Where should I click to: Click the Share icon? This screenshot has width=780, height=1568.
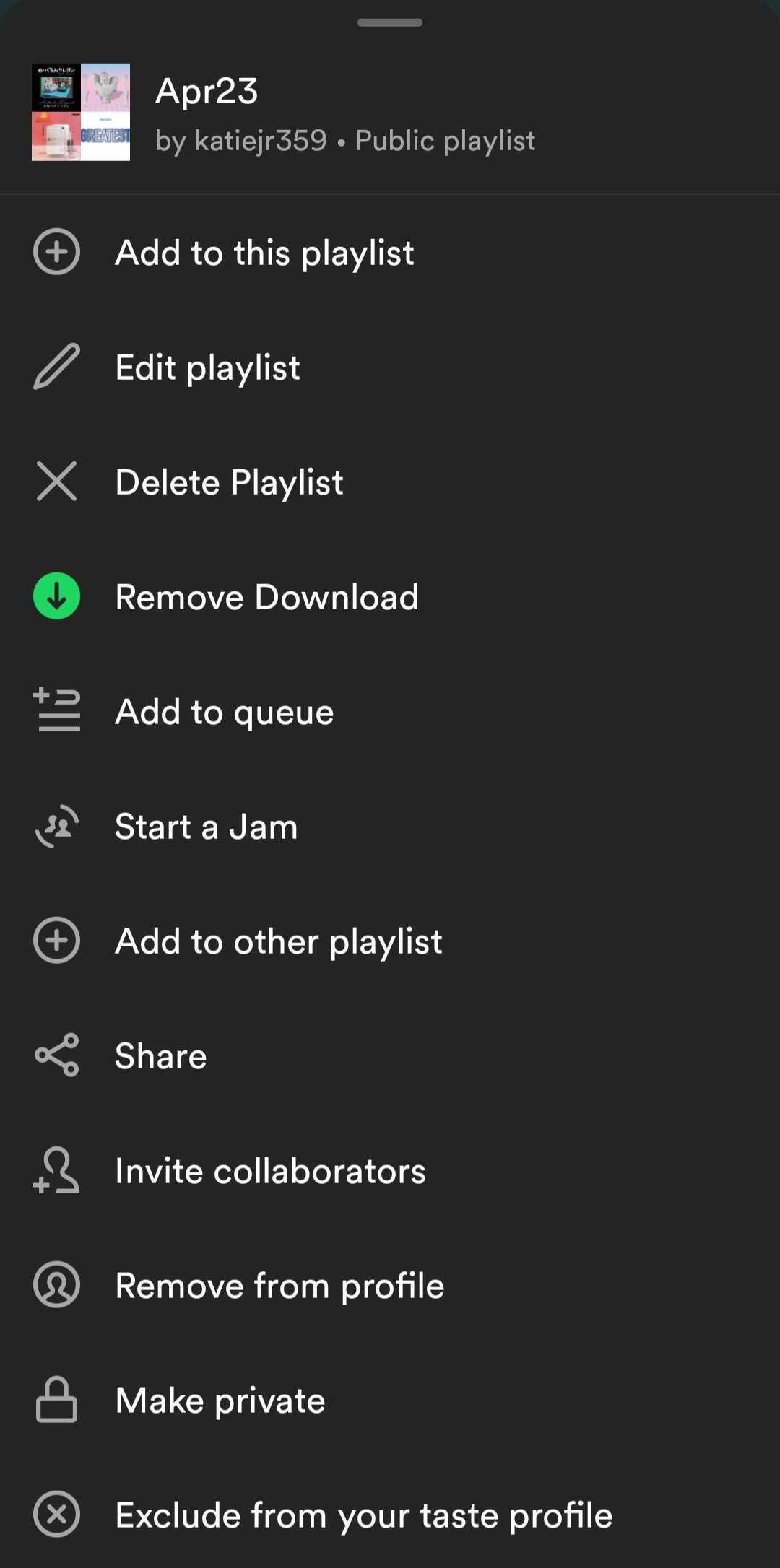[x=56, y=1055]
